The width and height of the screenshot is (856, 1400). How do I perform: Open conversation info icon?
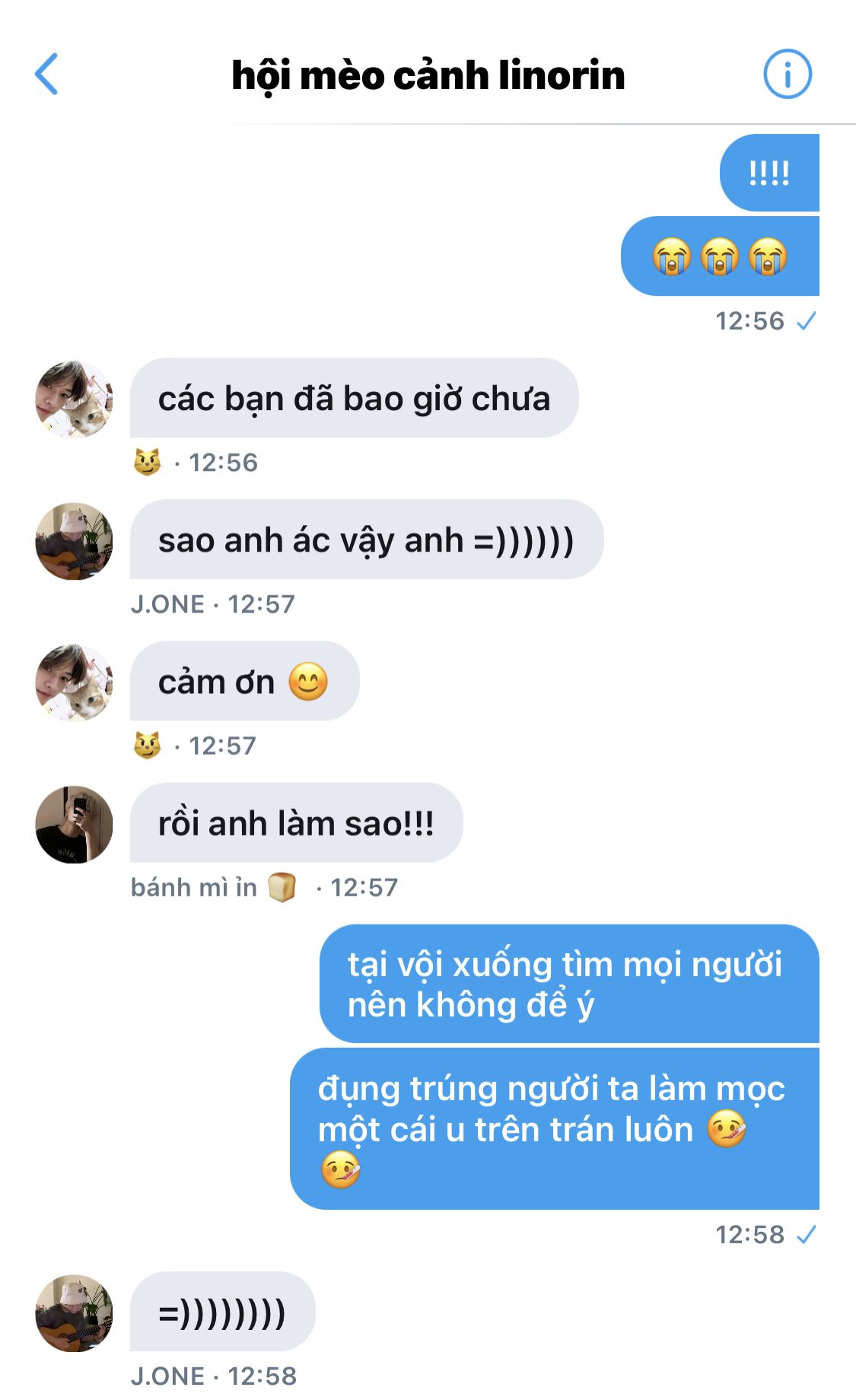(x=787, y=75)
